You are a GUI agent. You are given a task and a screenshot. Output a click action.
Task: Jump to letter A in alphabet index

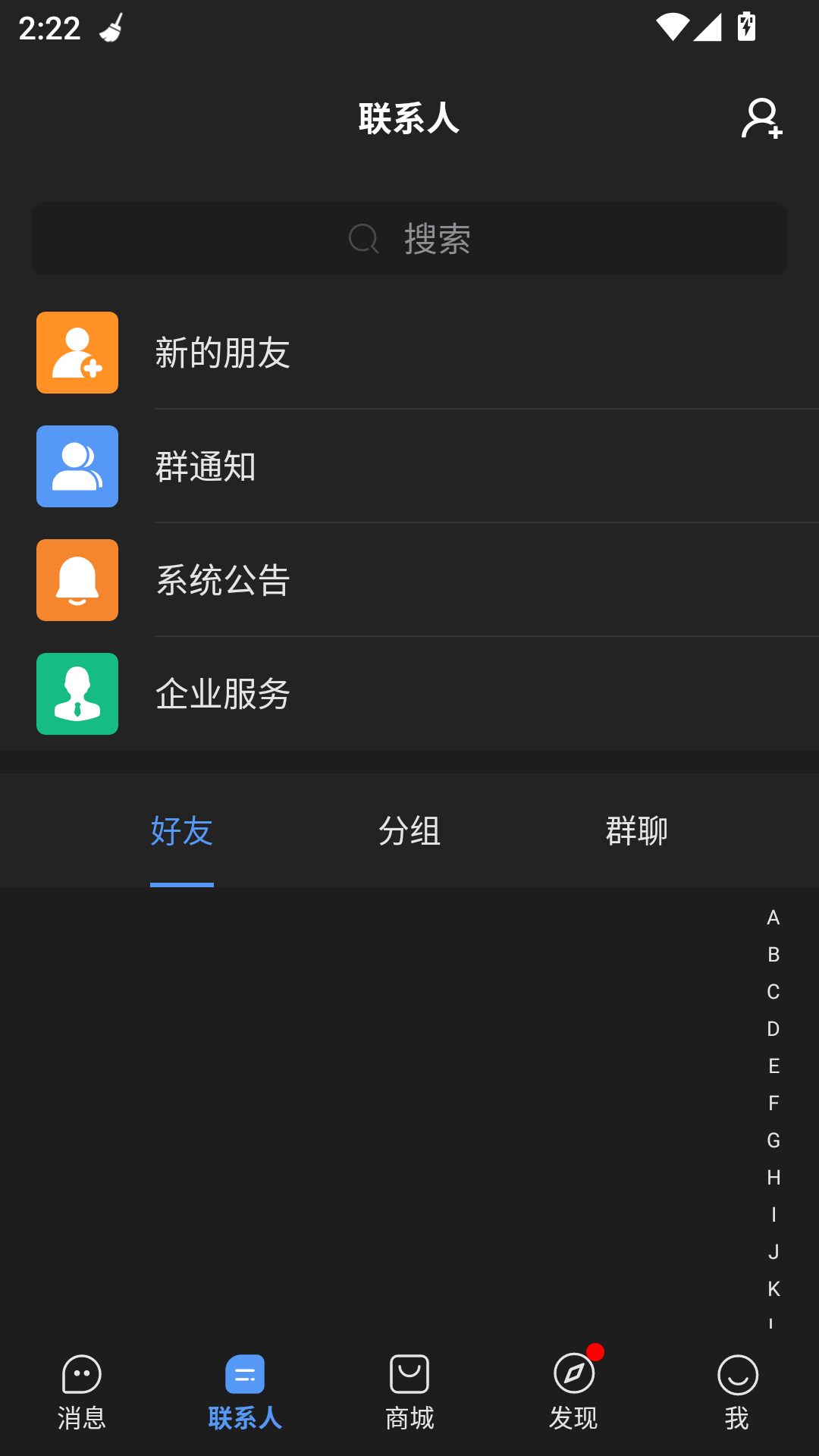click(x=773, y=918)
